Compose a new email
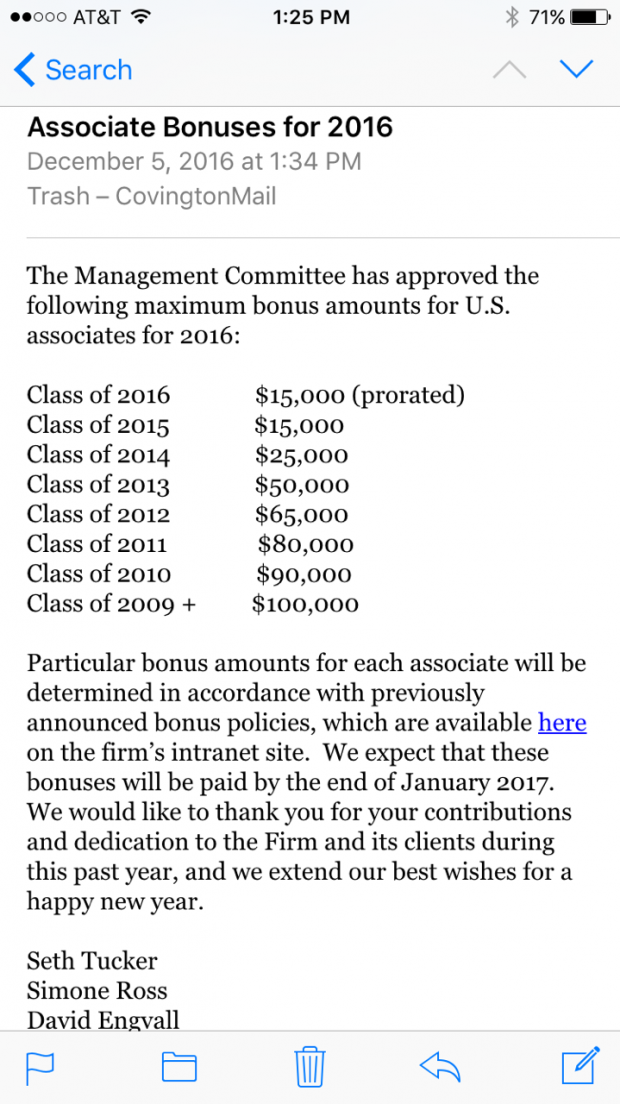The image size is (620, 1104). (581, 1065)
